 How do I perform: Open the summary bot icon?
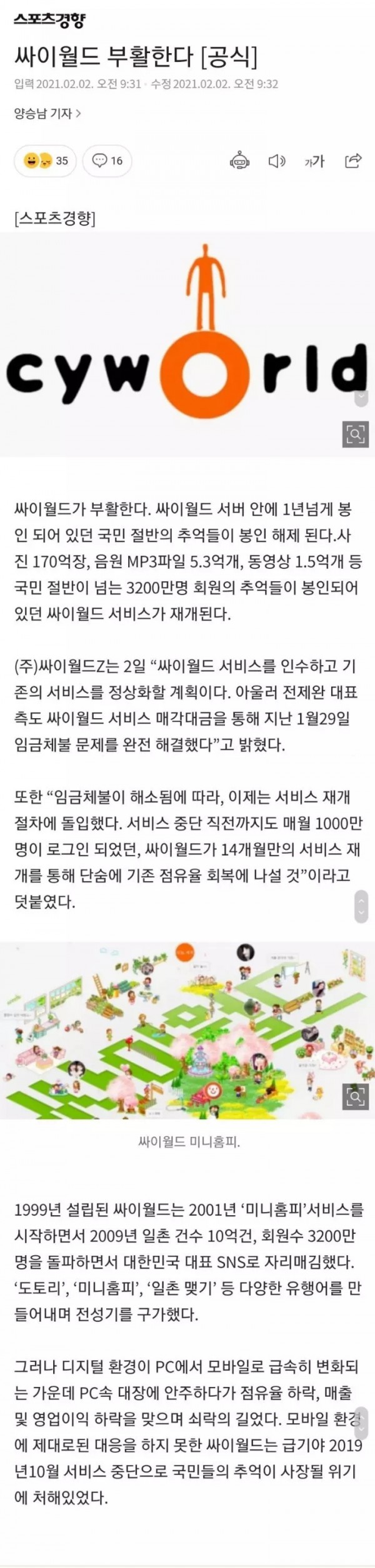[239, 160]
